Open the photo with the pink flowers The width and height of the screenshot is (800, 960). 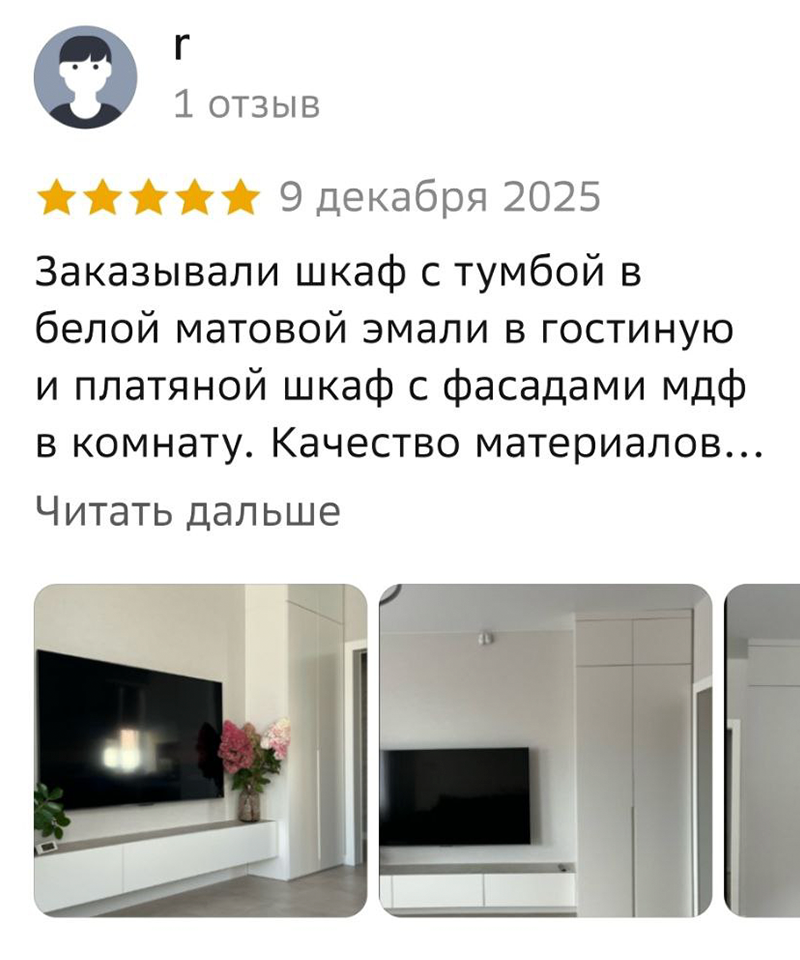click(200, 750)
